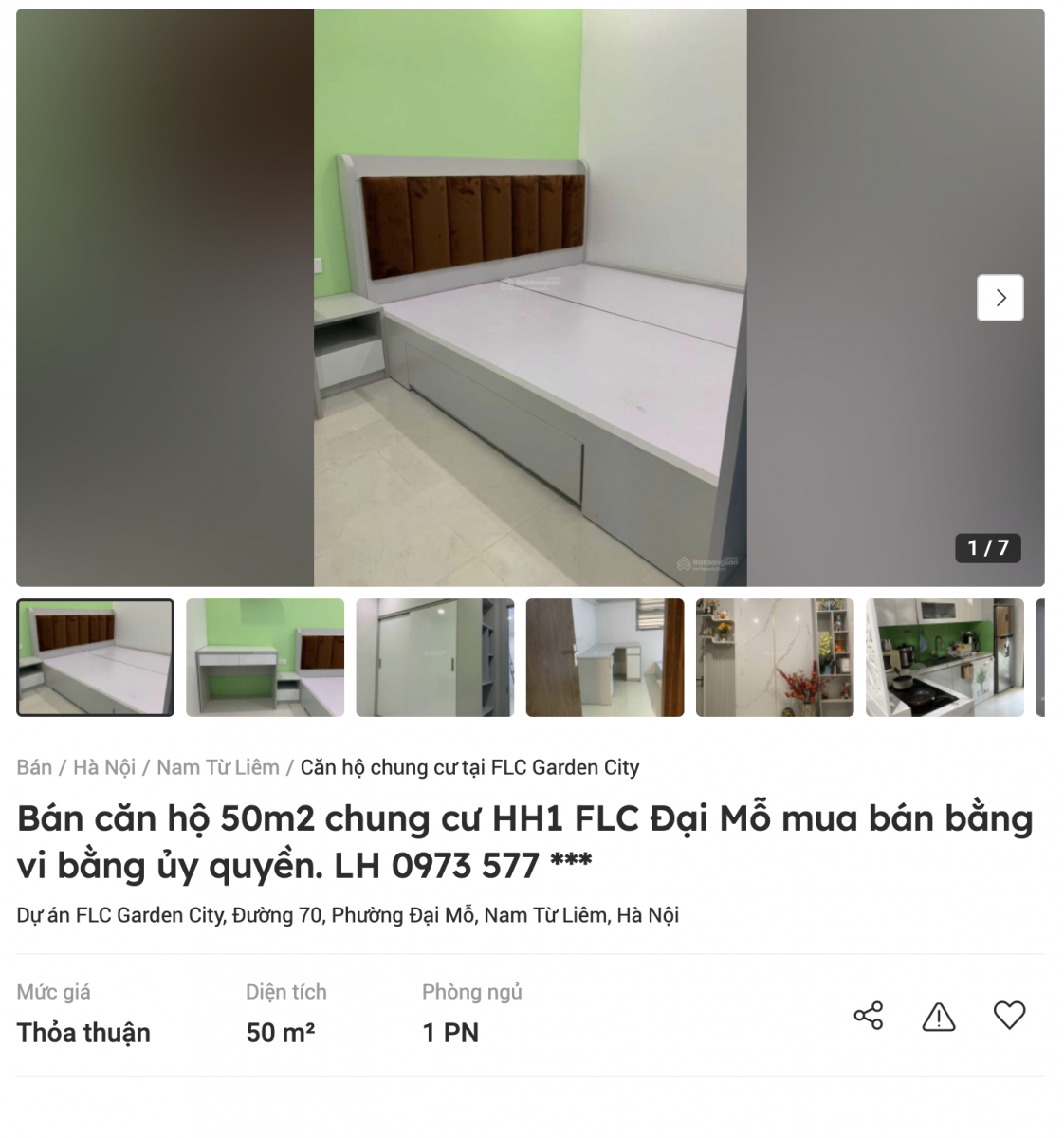Open the Hà Nội breadcrumb link
The width and height of the screenshot is (1064, 1138).
(x=104, y=767)
